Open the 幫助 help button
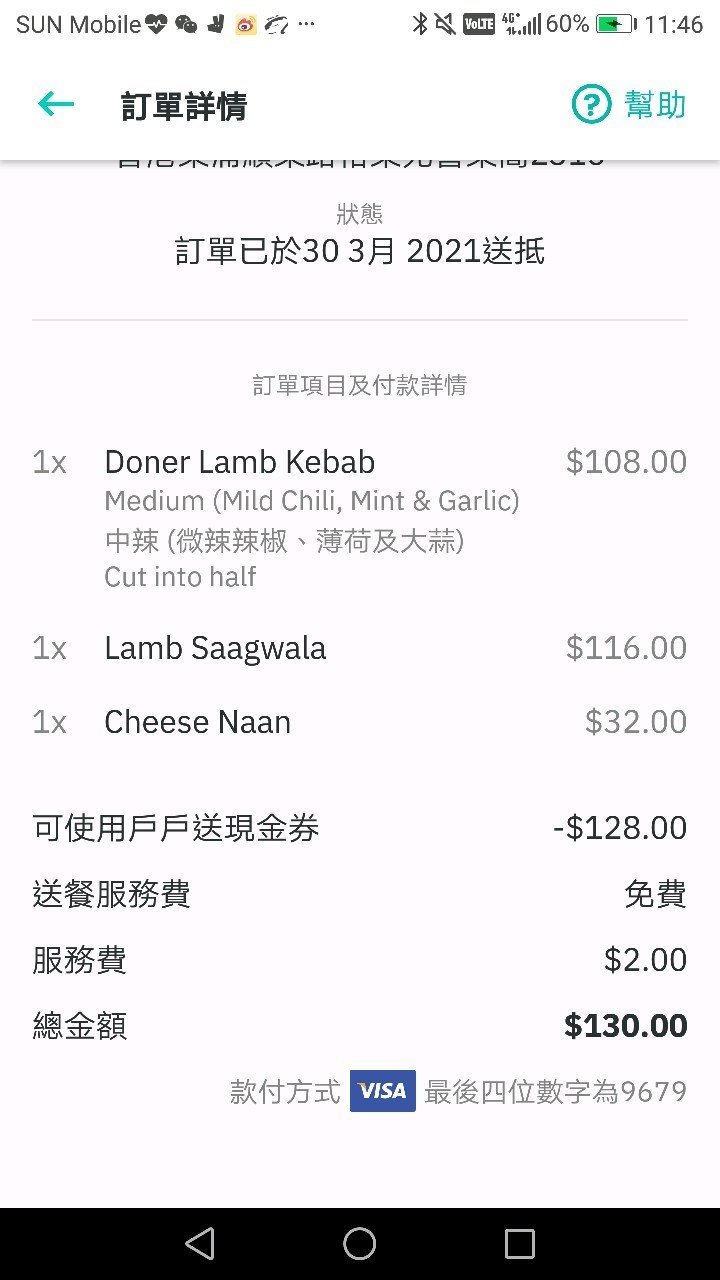 pos(629,104)
